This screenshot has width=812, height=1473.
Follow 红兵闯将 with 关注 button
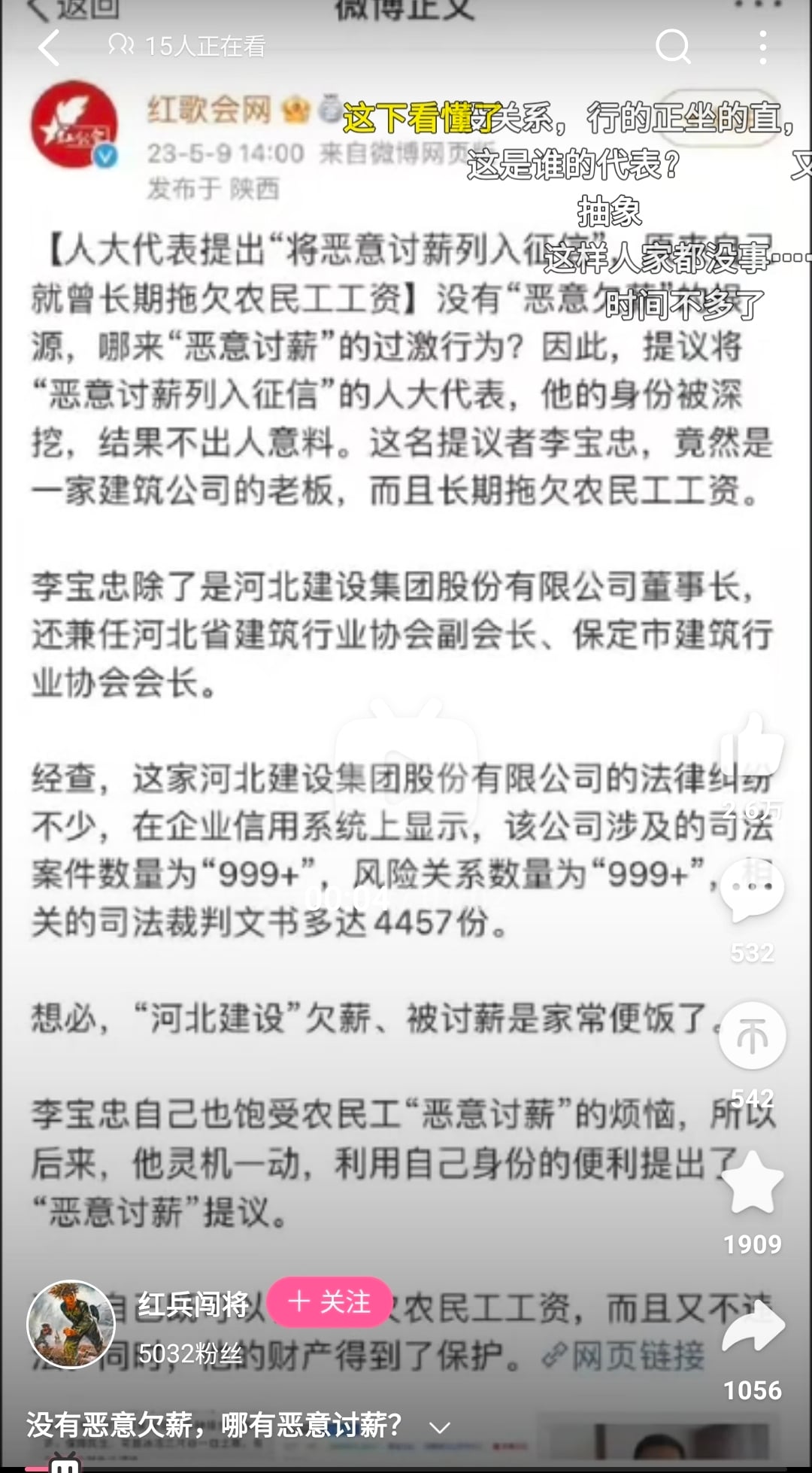329,1302
